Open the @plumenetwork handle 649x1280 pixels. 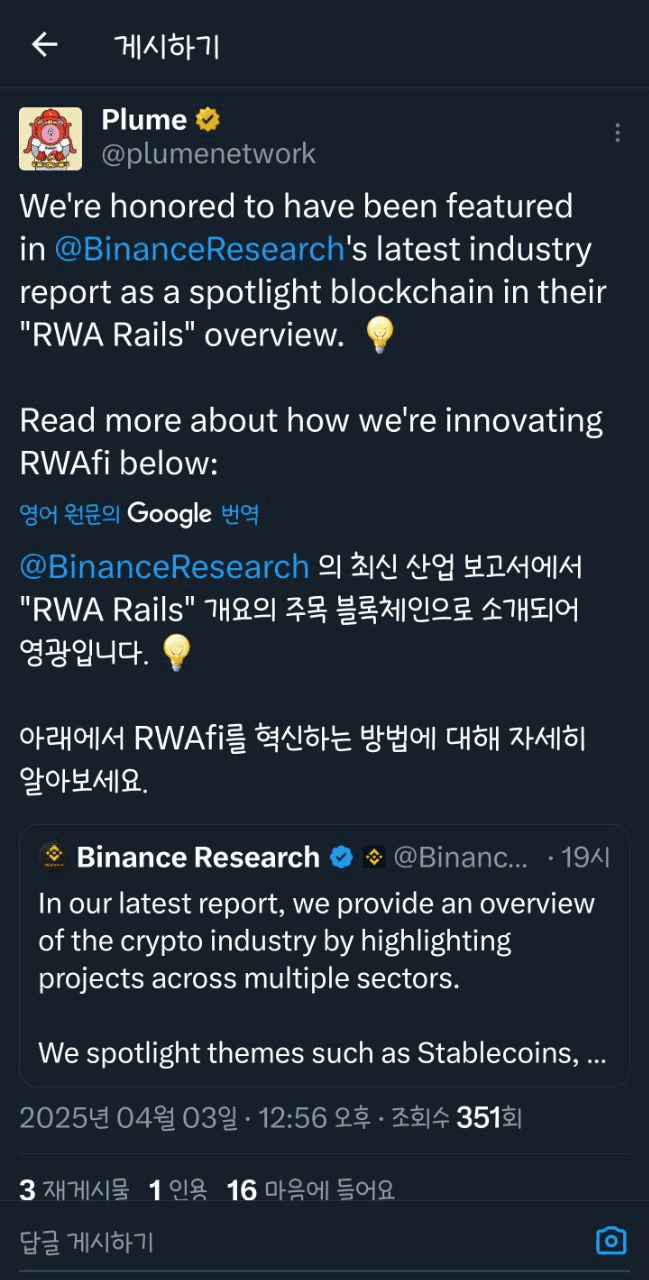pyautogui.click(x=209, y=154)
